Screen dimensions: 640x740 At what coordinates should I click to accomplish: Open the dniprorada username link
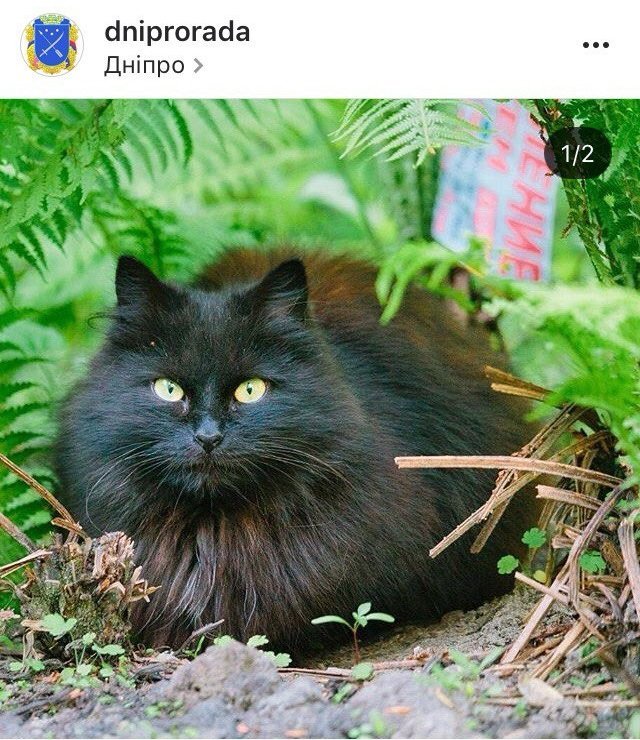tap(177, 32)
